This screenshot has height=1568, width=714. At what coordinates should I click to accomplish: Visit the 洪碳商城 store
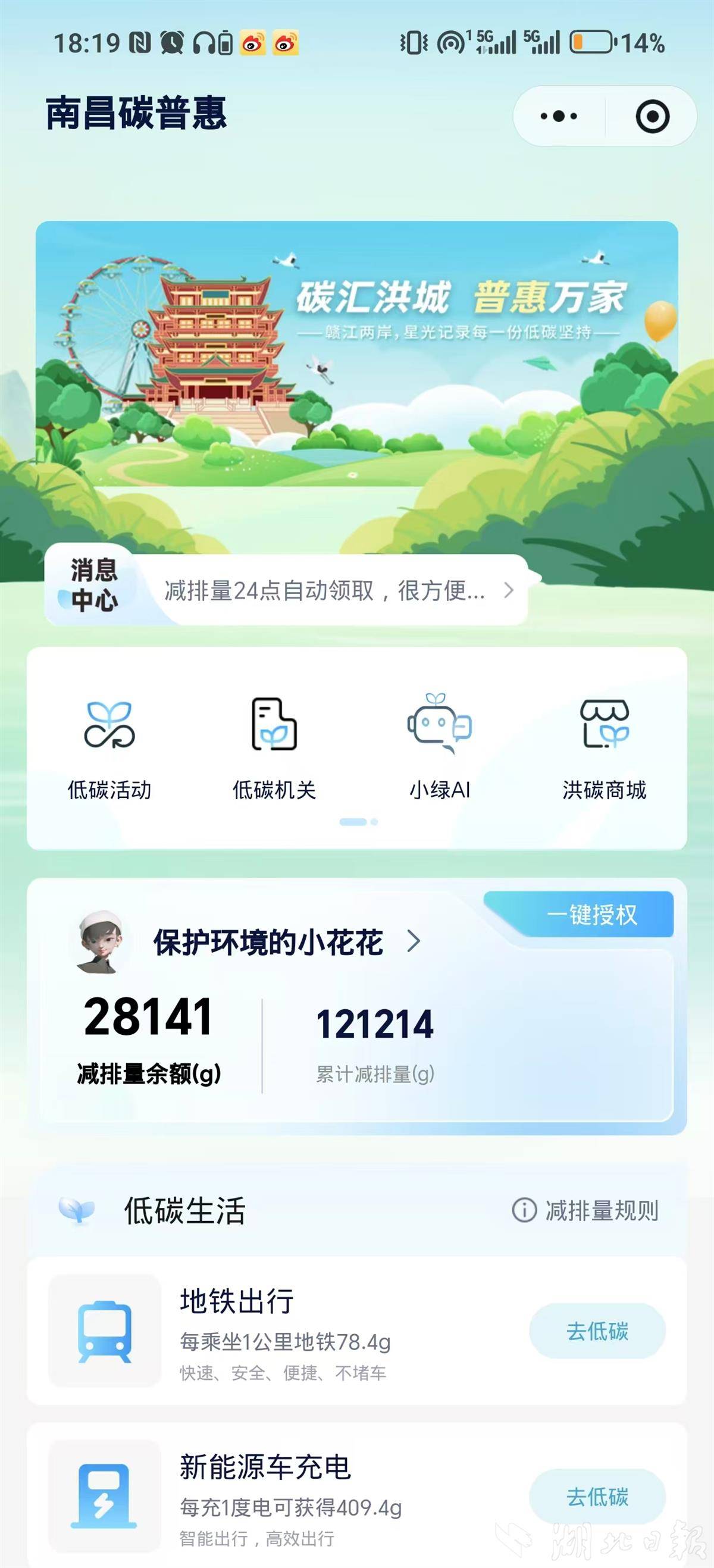pyautogui.click(x=604, y=748)
